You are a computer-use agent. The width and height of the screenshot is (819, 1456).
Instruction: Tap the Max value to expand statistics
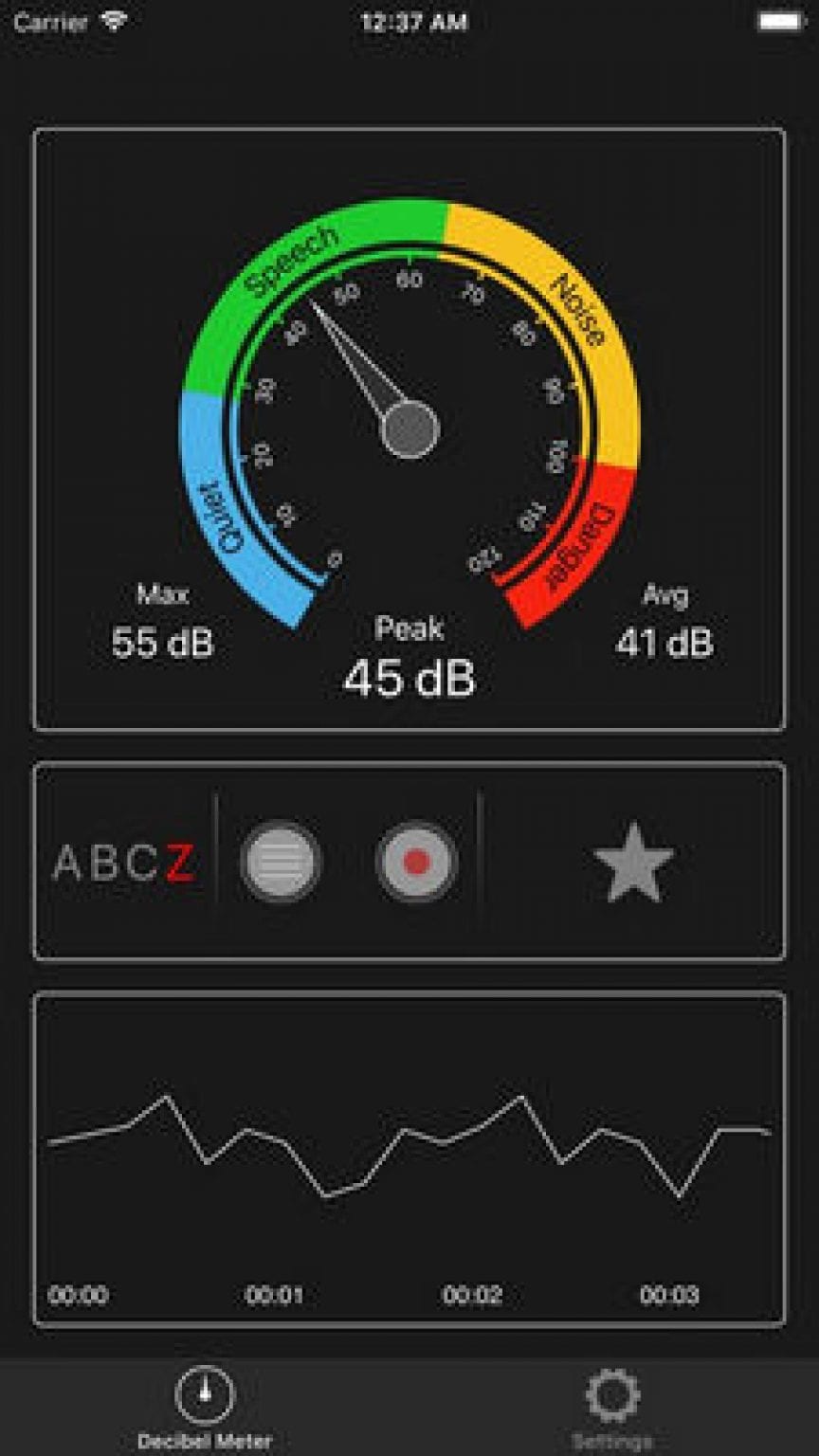tap(163, 640)
